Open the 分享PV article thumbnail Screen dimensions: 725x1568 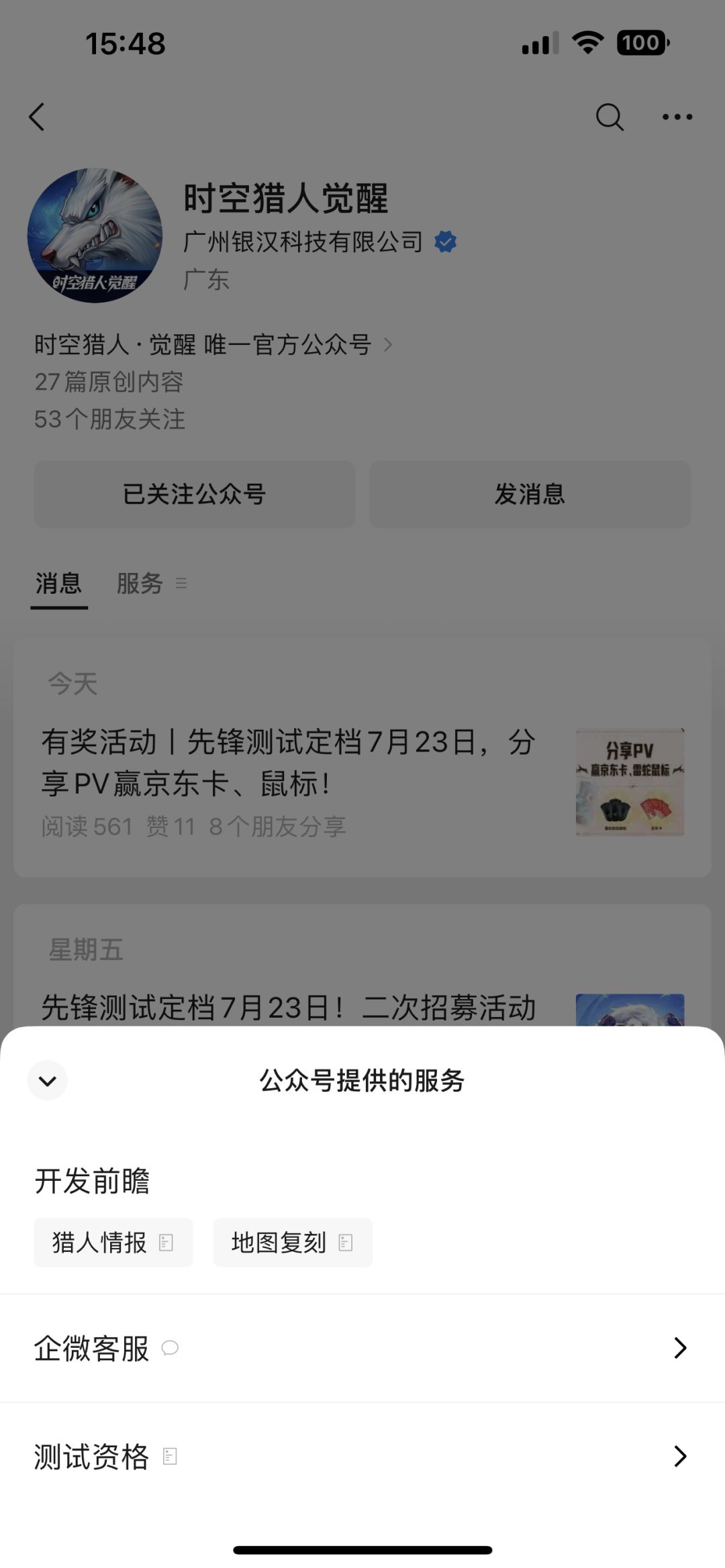629,782
